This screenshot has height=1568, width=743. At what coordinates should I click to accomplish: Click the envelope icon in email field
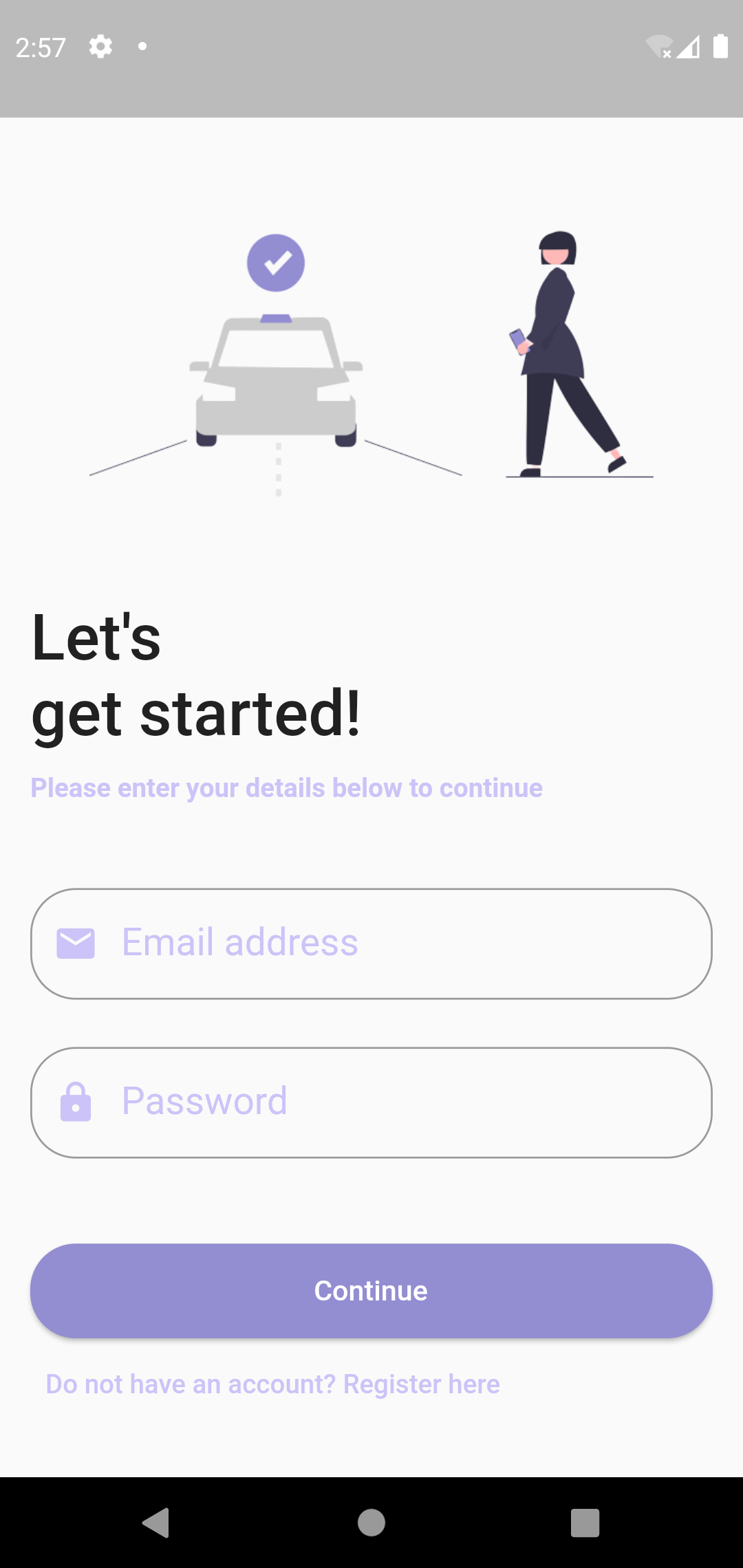pos(76,943)
